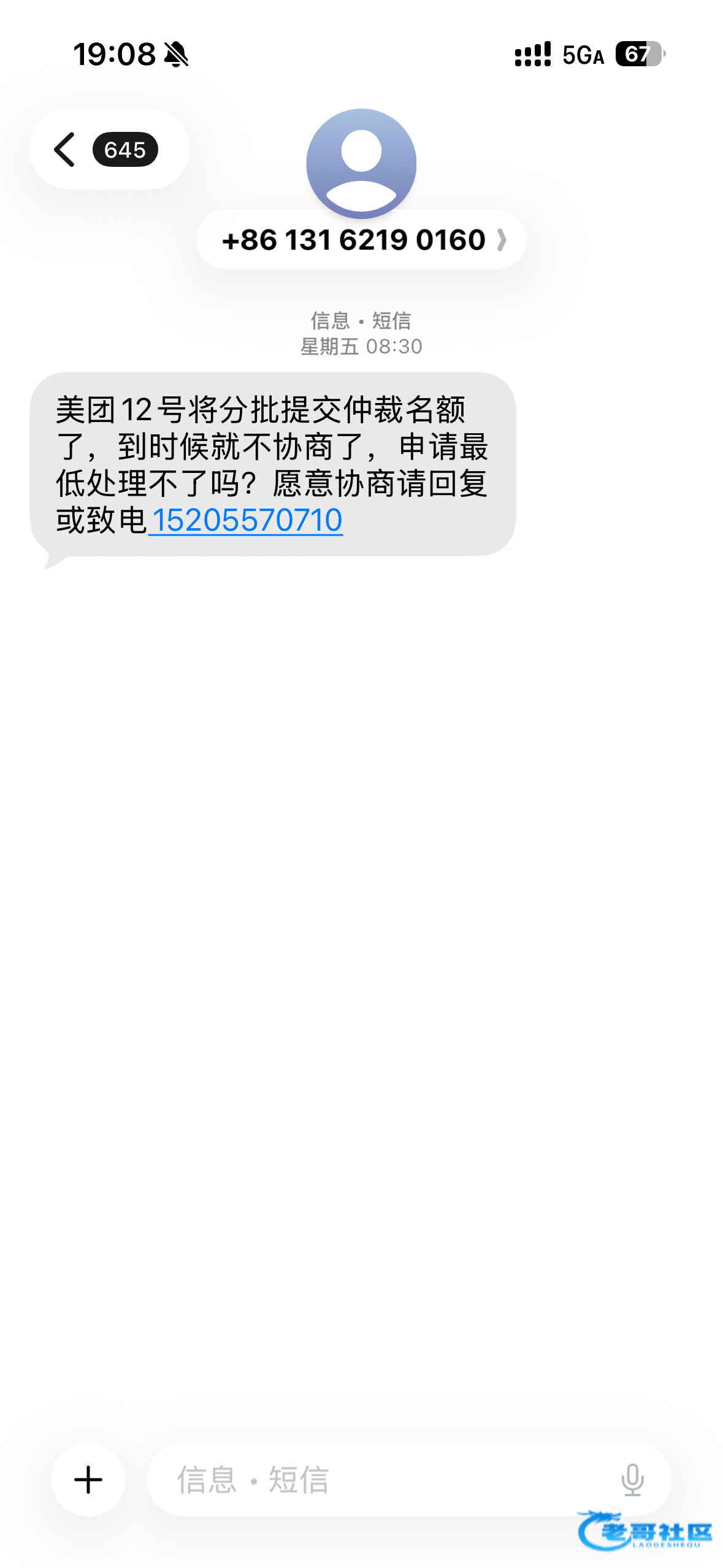Open contact details for +86 131 6219 0160
This screenshot has width=723, height=1568.
(361, 240)
